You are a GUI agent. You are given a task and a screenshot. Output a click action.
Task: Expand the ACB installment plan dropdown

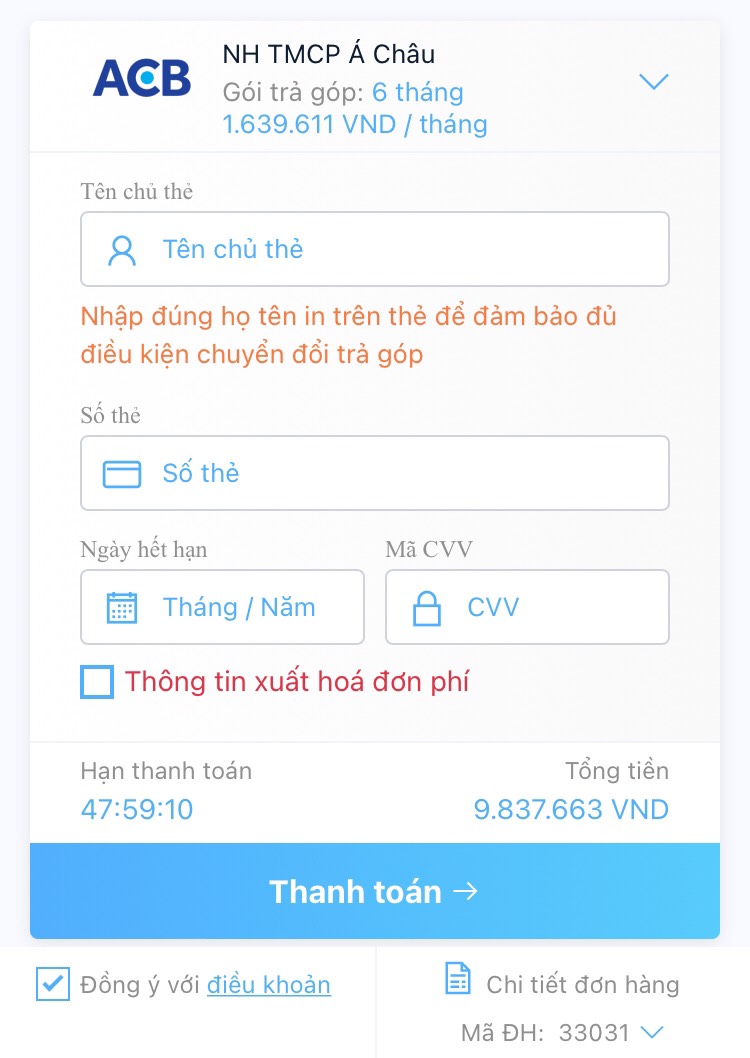(x=653, y=82)
